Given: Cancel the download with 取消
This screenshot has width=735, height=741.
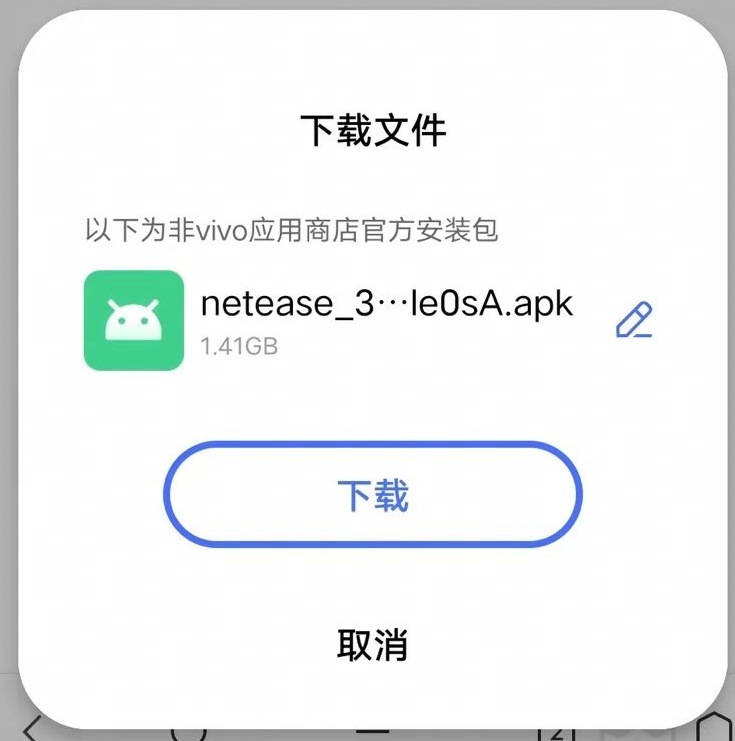Looking at the screenshot, I should (372, 645).
